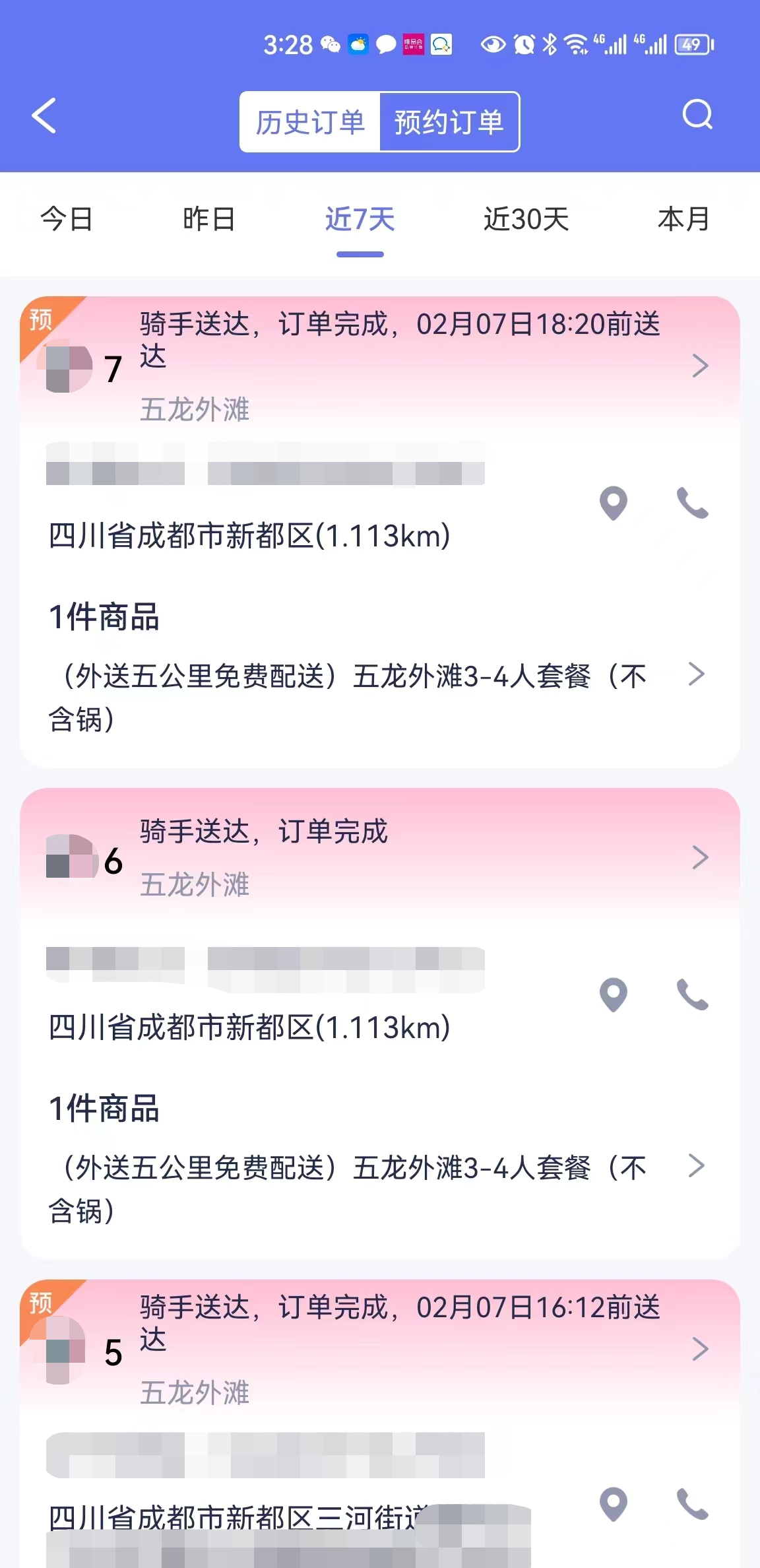
Task: Select the 今日 date filter
Action: pos(66,220)
